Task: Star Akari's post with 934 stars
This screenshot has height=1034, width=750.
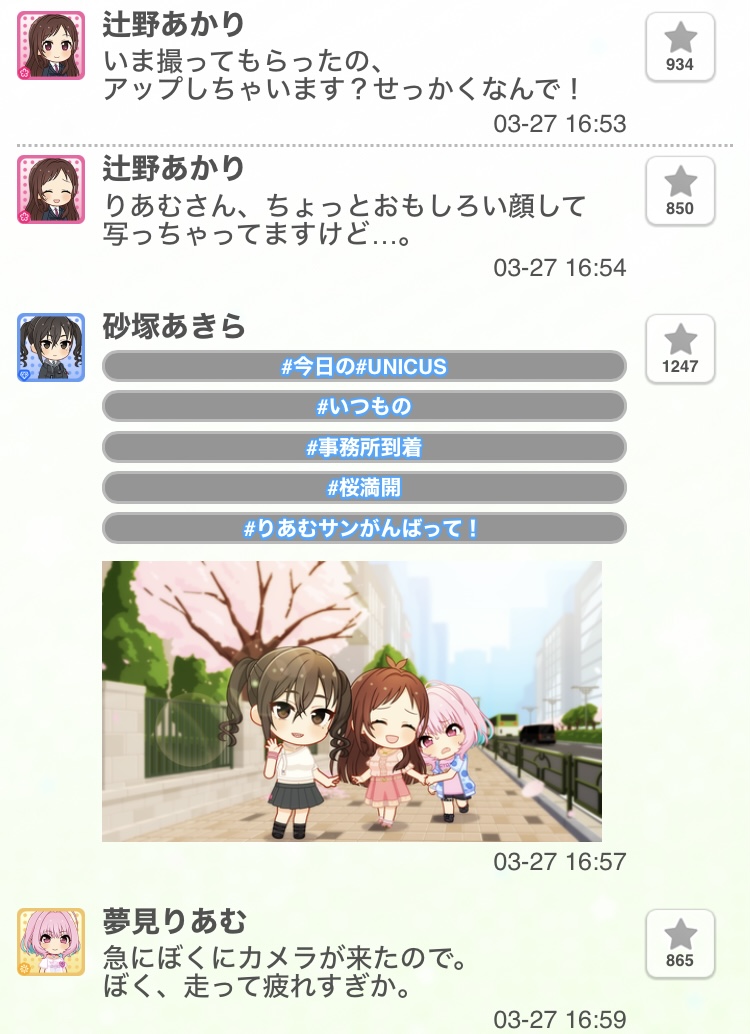Action: click(680, 46)
